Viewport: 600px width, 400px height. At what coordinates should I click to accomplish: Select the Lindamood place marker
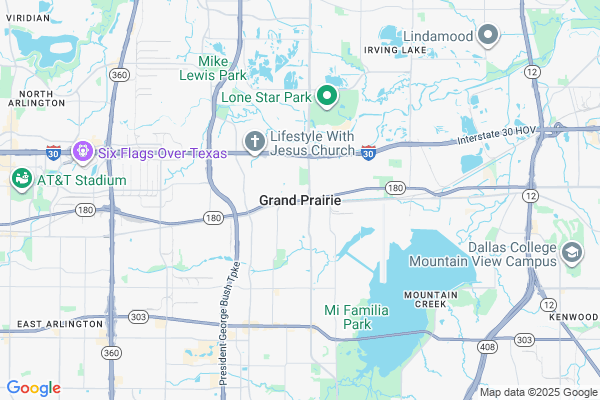pos(488,36)
